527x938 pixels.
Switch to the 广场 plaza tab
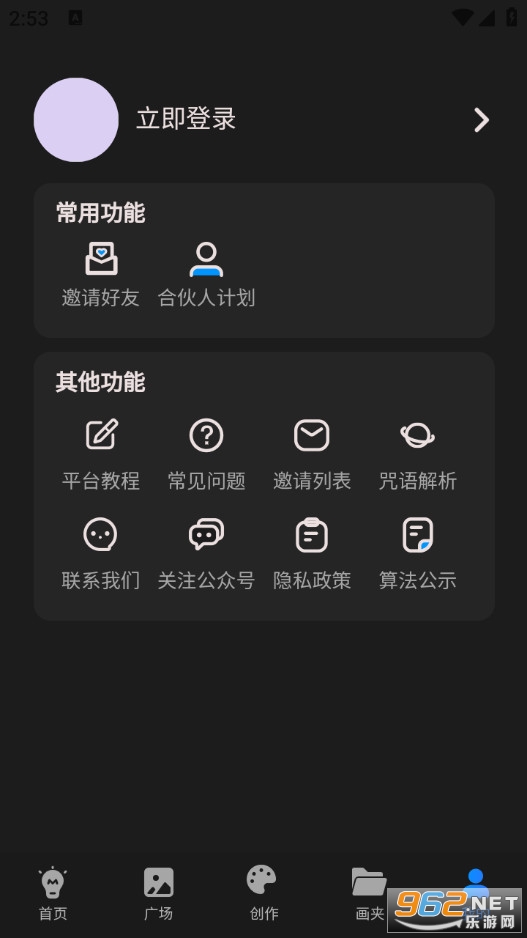[x=159, y=894]
